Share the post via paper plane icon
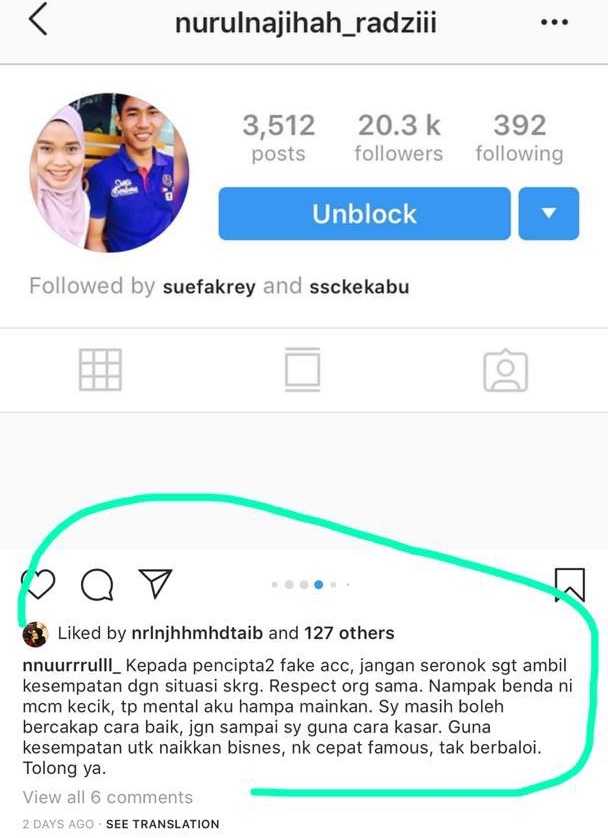This screenshot has width=608, height=838. coord(155,584)
